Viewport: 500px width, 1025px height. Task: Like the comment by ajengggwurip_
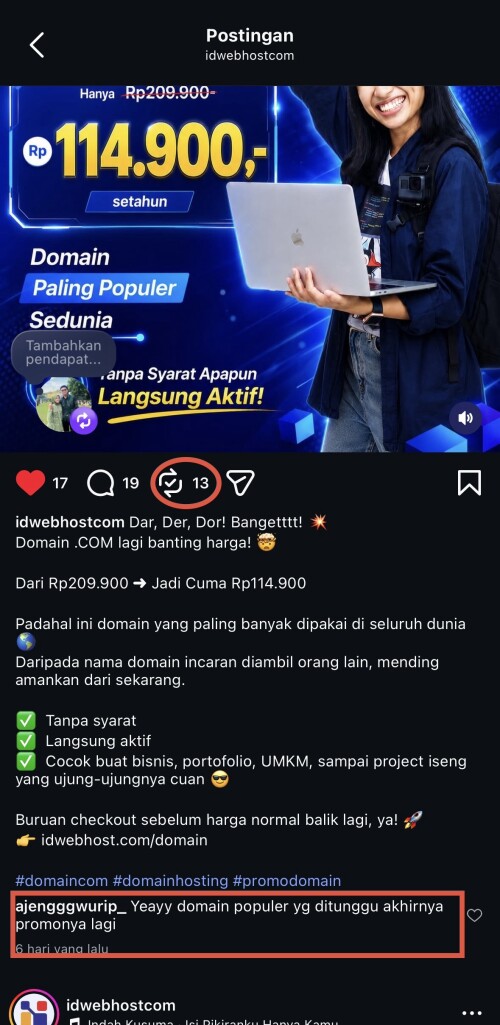pyautogui.click(x=475, y=915)
